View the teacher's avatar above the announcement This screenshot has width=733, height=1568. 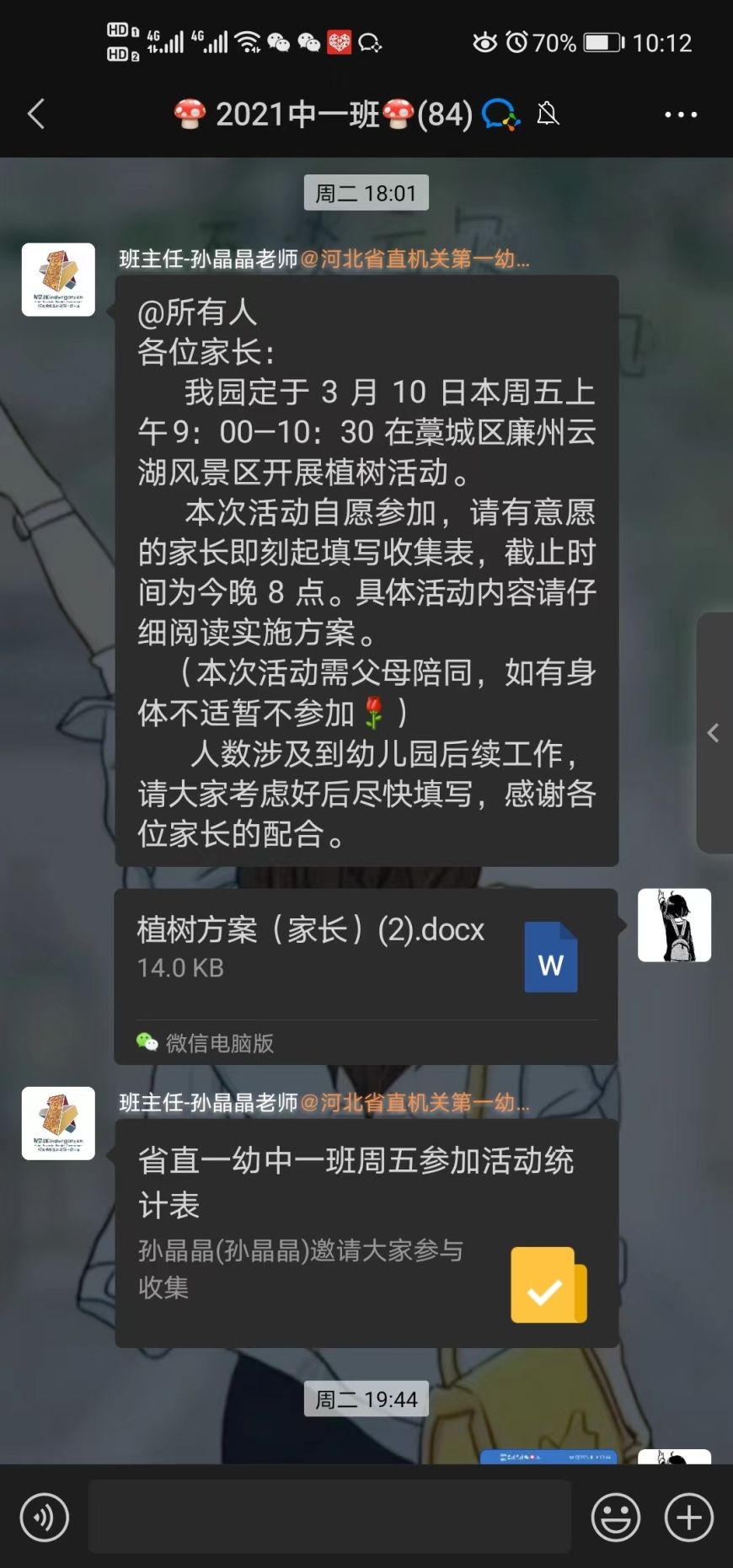point(58,280)
